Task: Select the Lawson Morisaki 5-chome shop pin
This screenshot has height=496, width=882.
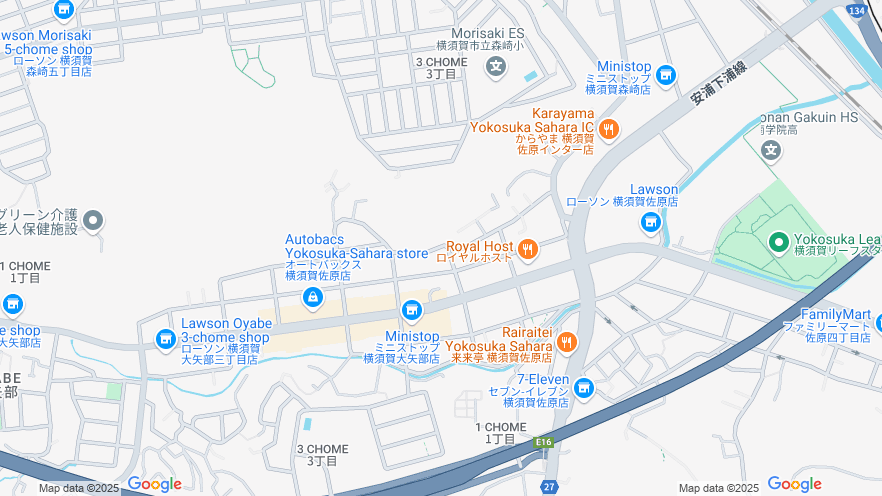Action: [64, 9]
